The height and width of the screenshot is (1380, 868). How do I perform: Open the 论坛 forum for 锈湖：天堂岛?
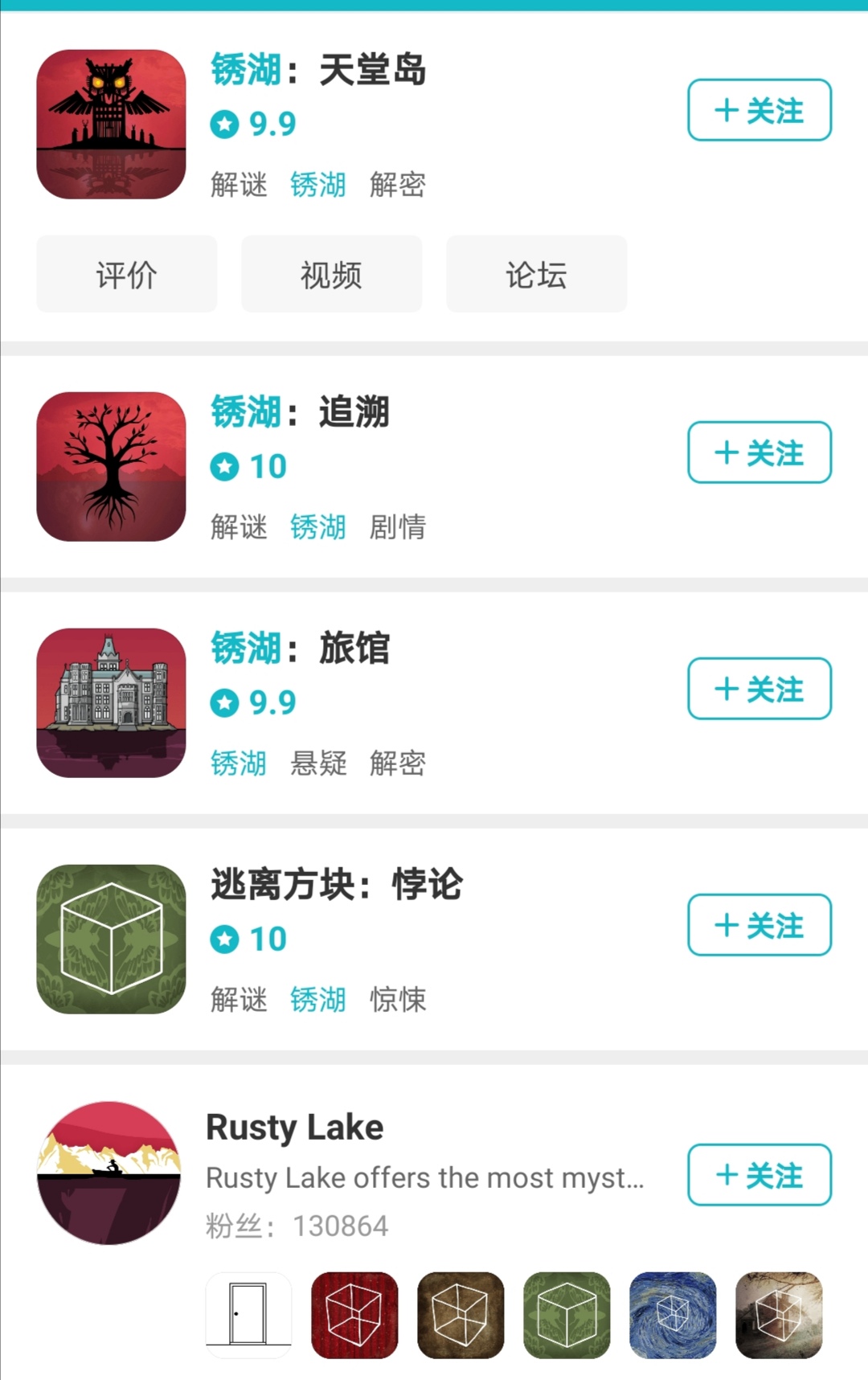click(x=536, y=274)
